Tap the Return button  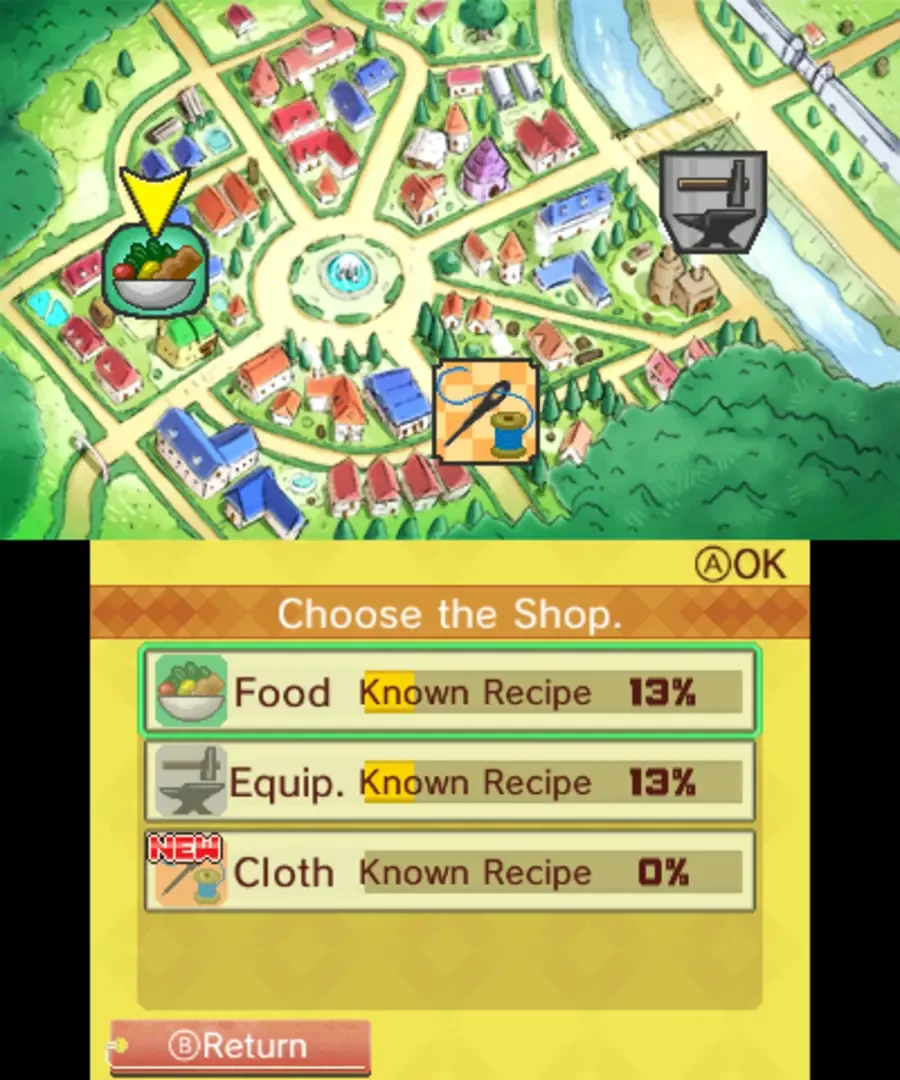coord(240,1046)
